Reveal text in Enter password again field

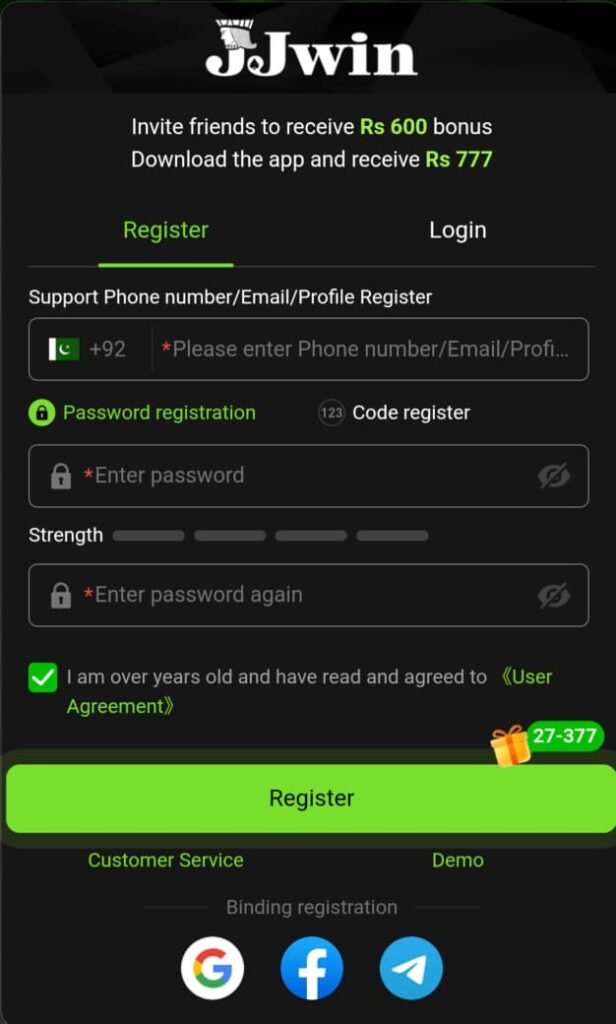[x=553, y=596]
